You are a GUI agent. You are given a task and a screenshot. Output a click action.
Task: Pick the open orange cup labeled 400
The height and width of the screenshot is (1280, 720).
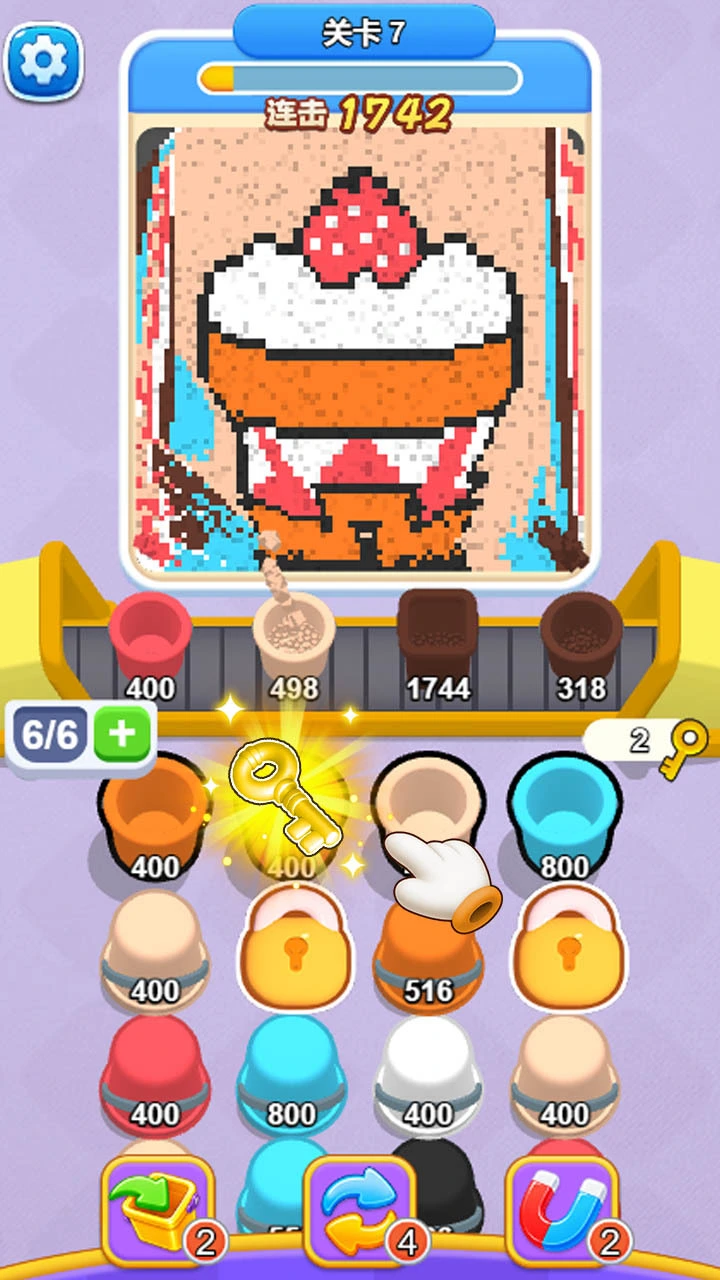point(154,817)
